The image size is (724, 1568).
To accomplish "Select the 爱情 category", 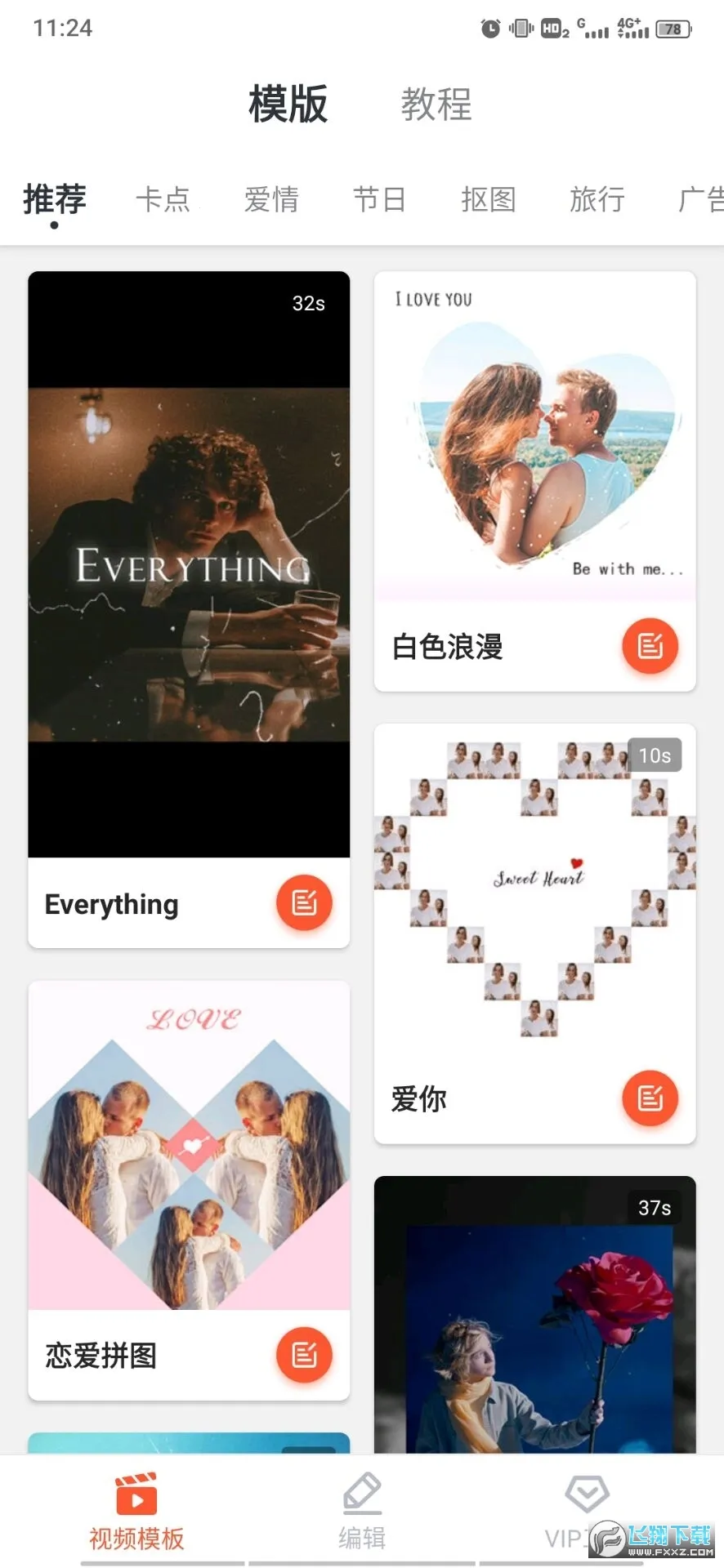I will 272,199.
